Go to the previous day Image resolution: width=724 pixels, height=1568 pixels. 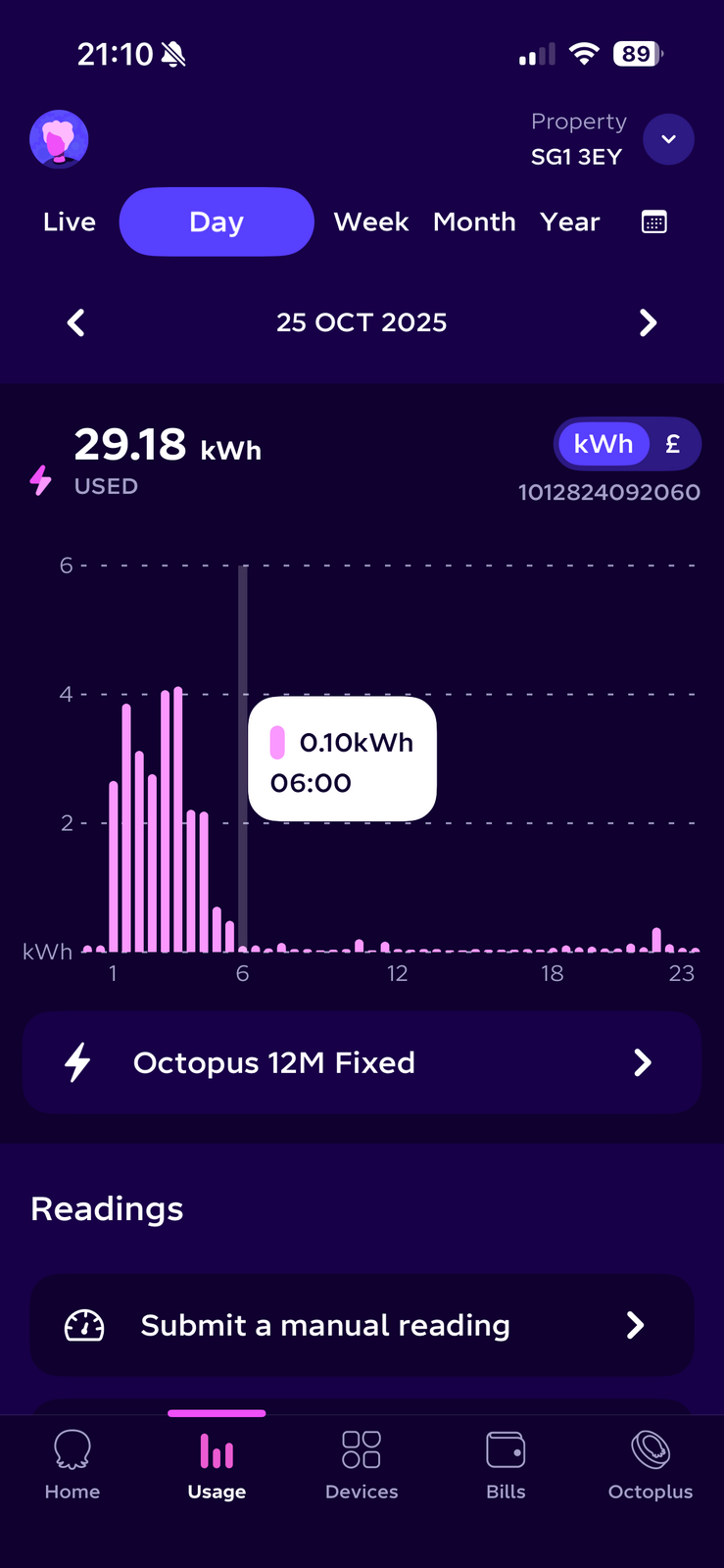pyautogui.click(x=76, y=322)
